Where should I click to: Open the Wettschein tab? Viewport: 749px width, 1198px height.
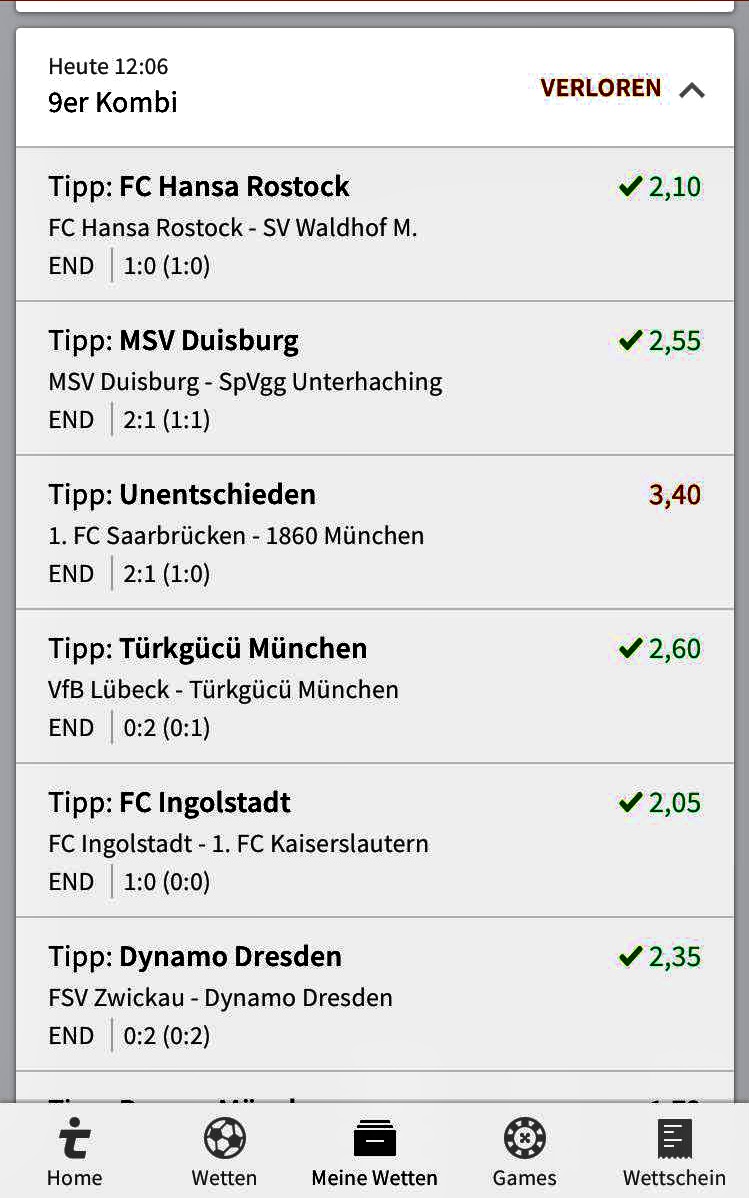click(x=674, y=1151)
